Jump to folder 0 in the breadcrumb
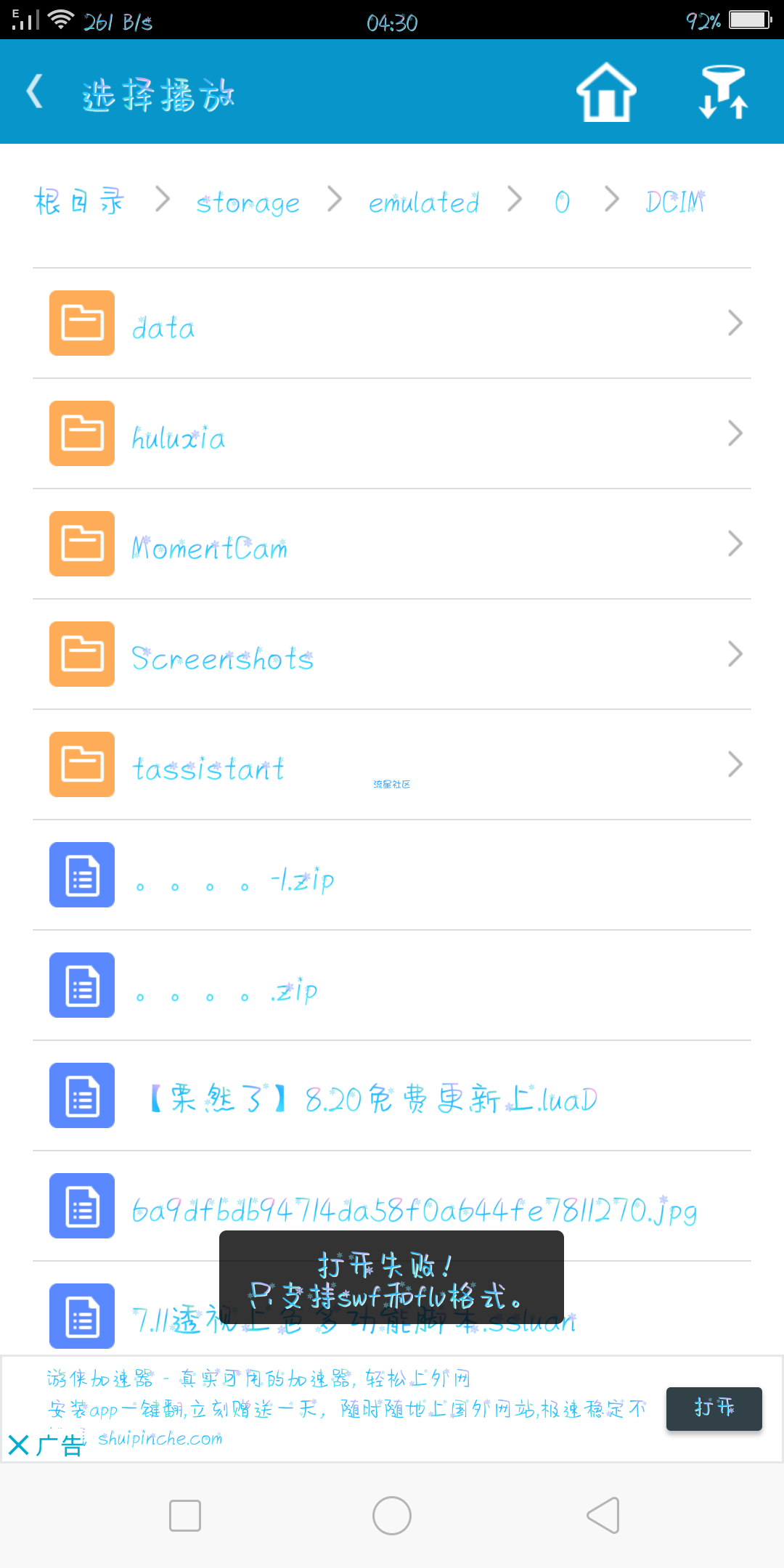The height and width of the screenshot is (1568, 784). point(562,202)
